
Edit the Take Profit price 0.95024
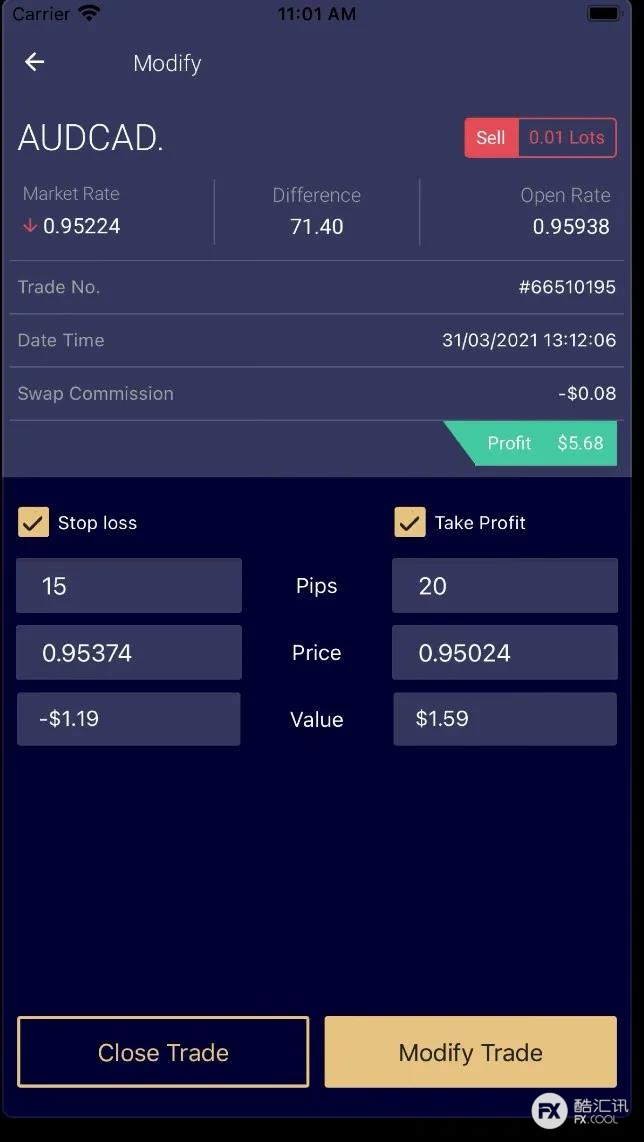pyautogui.click(x=505, y=653)
